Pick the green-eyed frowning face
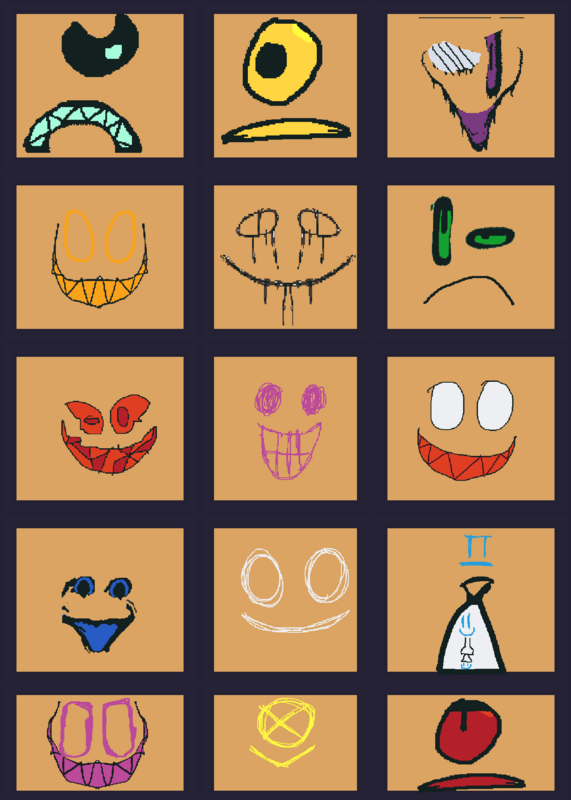The image size is (571, 800). tap(471, 257)
